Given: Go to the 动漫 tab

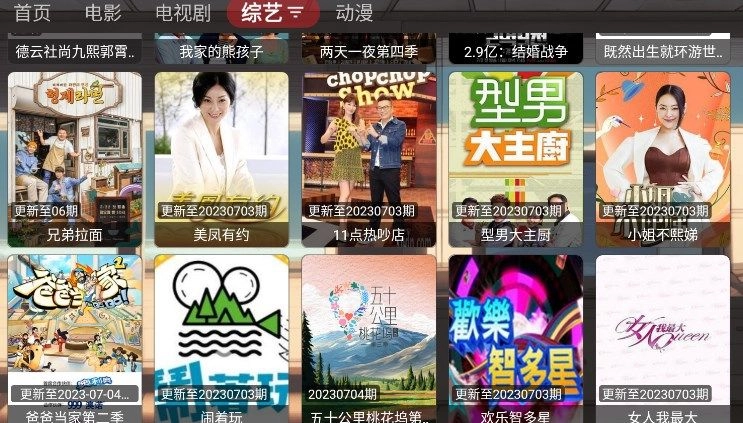Looking at the screenshot, I should 354,13.
